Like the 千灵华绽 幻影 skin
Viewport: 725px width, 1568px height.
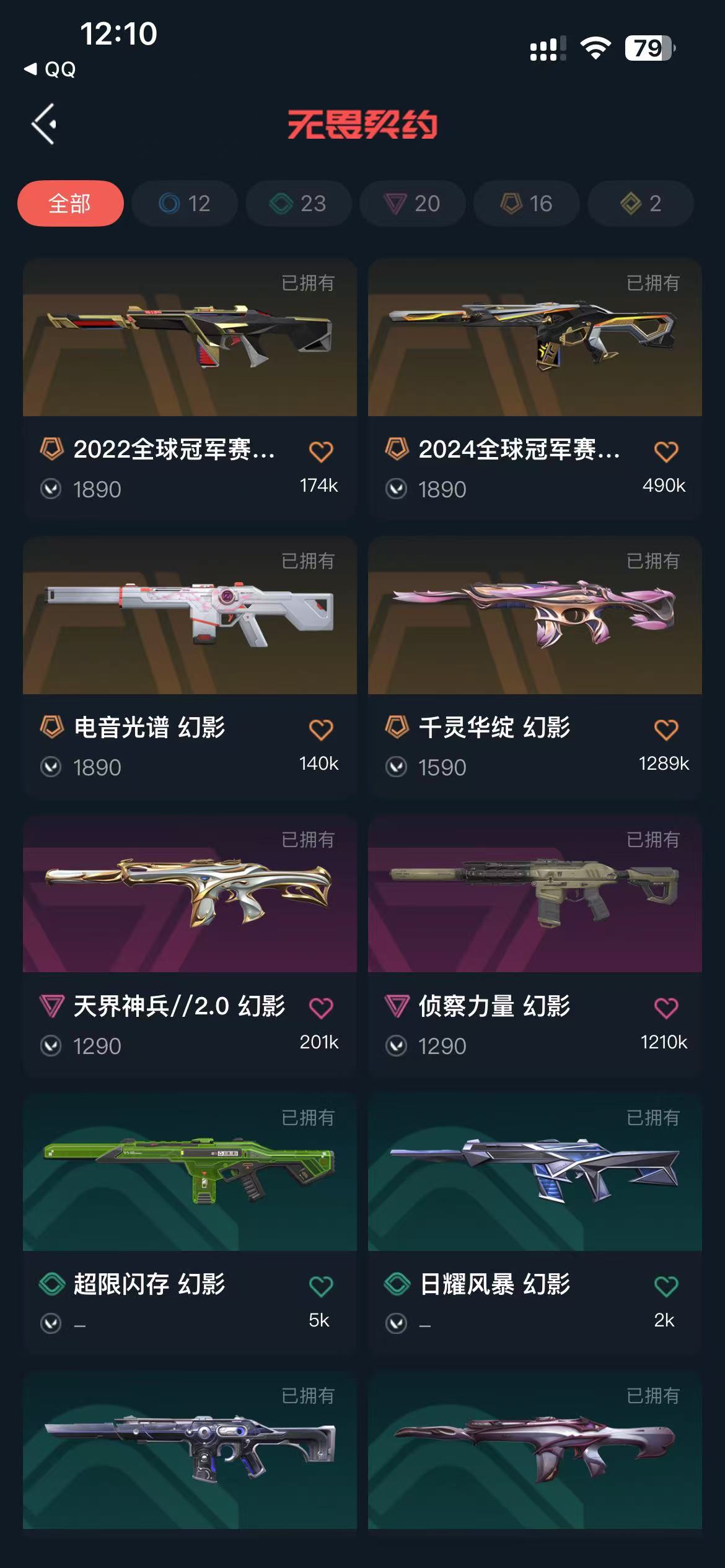(x=666, y=730)
